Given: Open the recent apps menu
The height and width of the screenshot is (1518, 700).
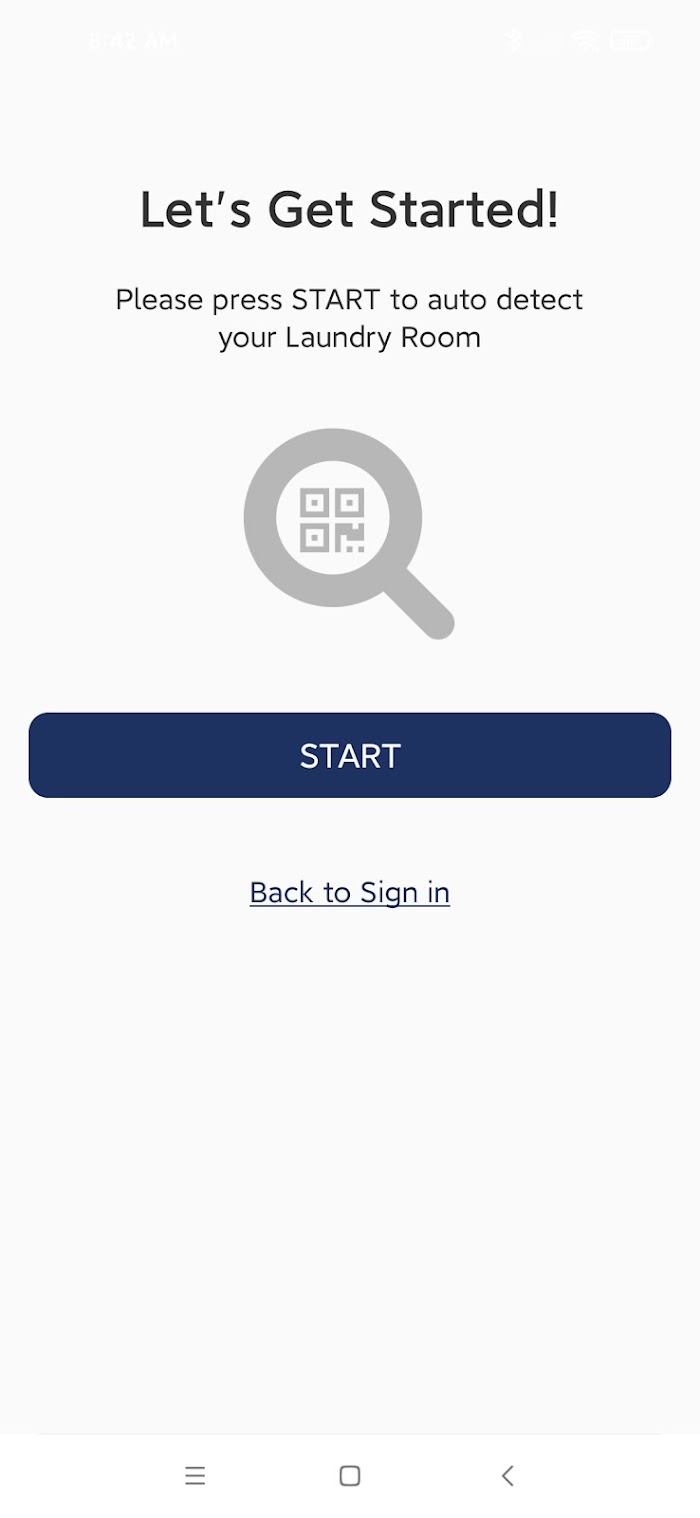Looking at the screenshot, I should tap(195, 1475).
